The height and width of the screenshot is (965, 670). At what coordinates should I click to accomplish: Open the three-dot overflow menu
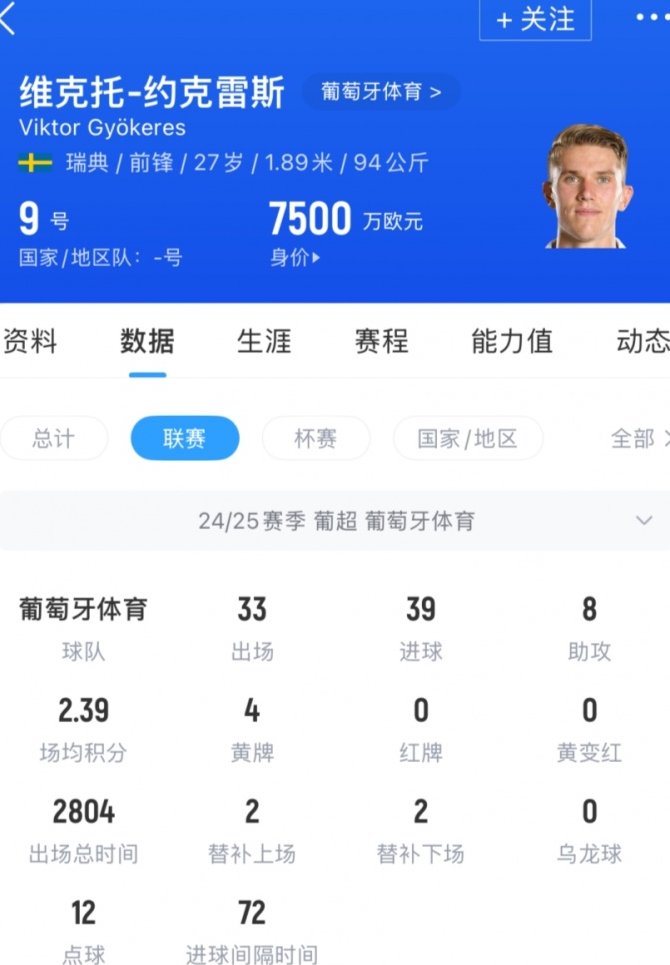[650, 19]
